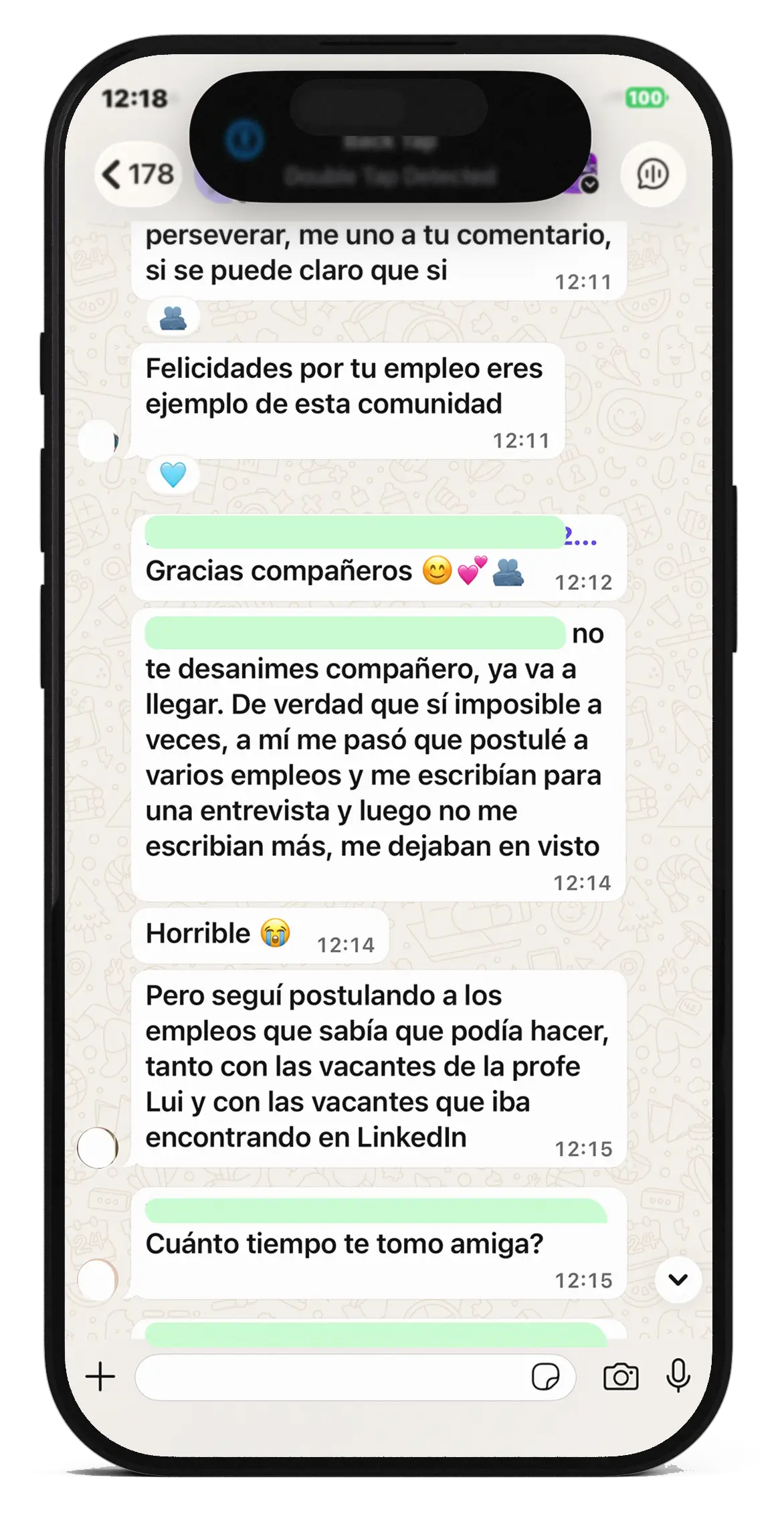Open the sticker picker in the message field
Screen dimensions: 784x1526
click(x=545, y=1377)
